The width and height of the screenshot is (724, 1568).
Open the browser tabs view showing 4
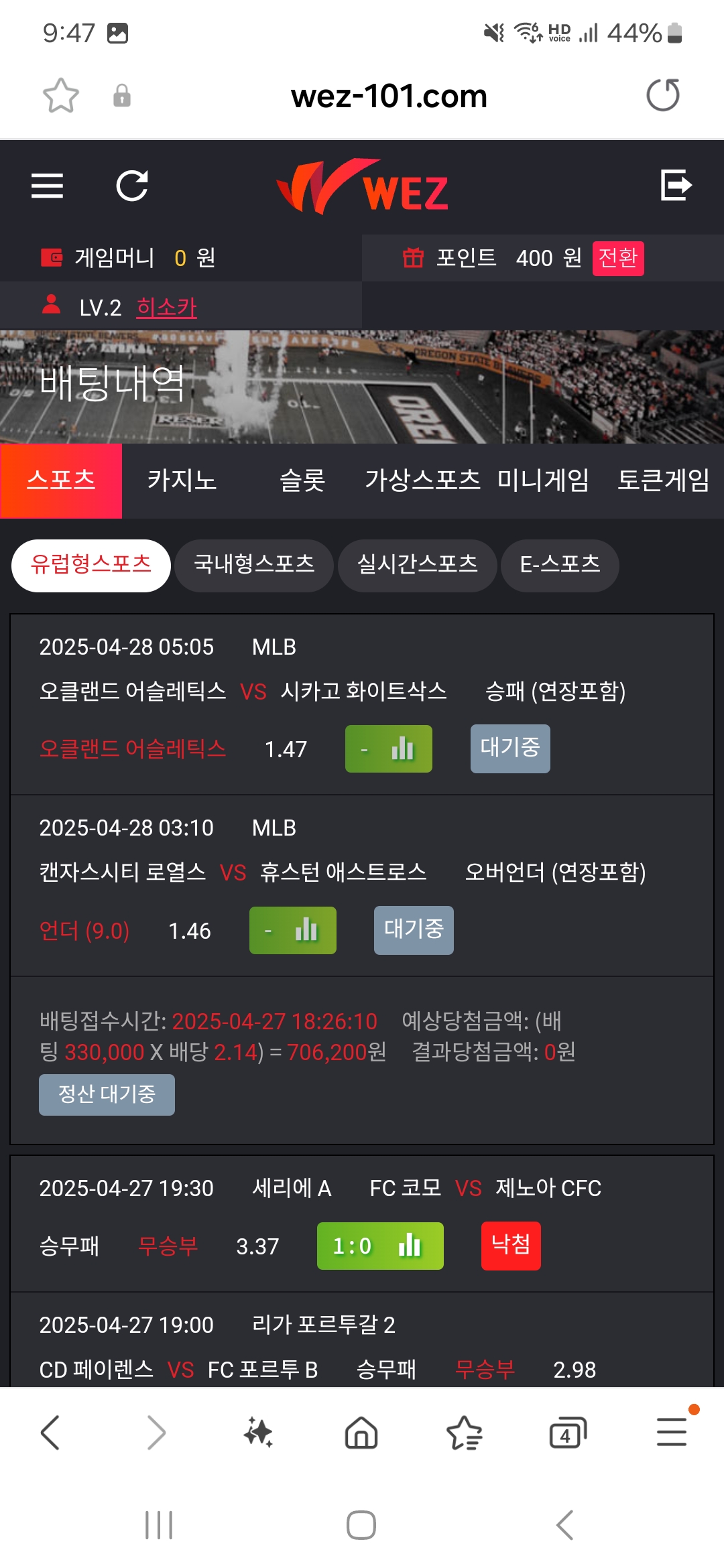pos(567,1433)
